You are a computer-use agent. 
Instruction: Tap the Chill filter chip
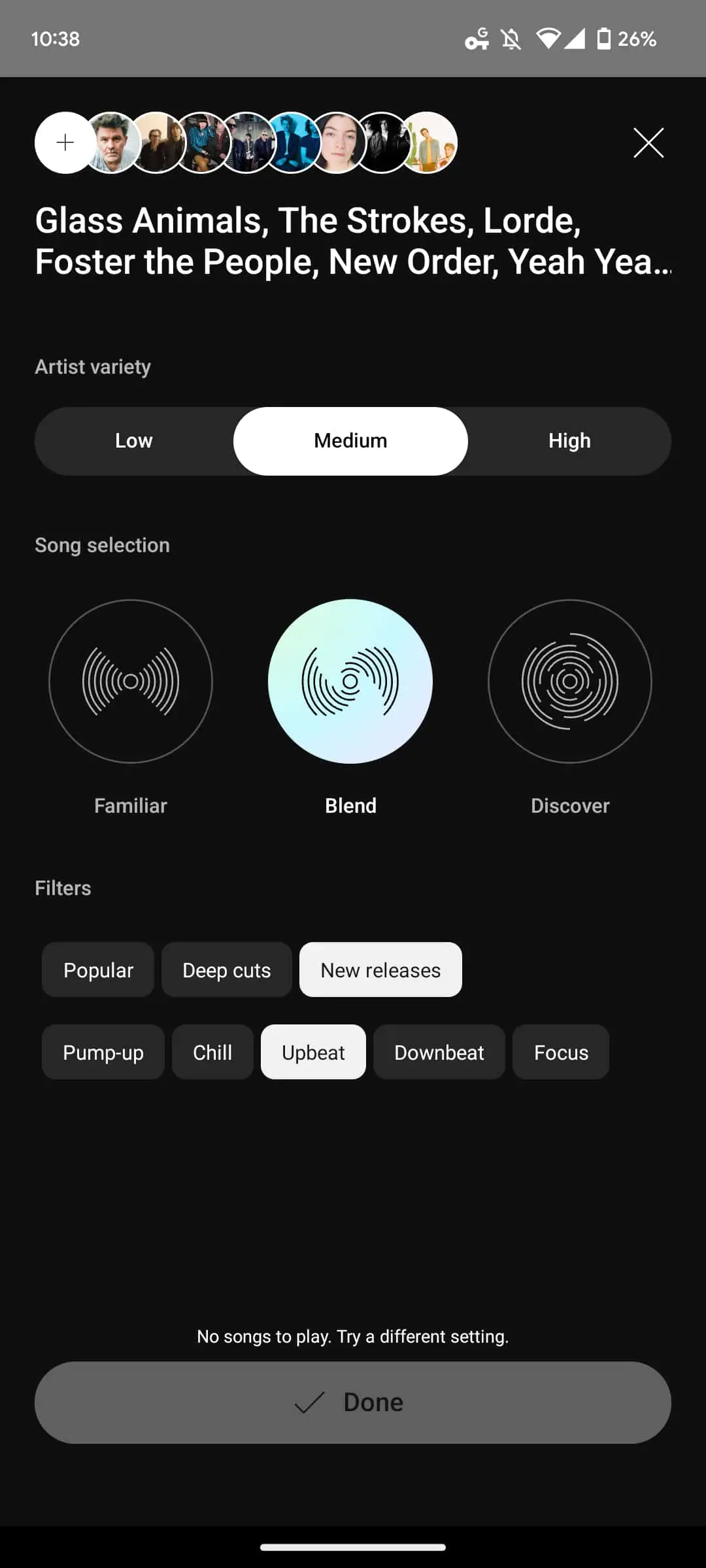[212, 1053]
